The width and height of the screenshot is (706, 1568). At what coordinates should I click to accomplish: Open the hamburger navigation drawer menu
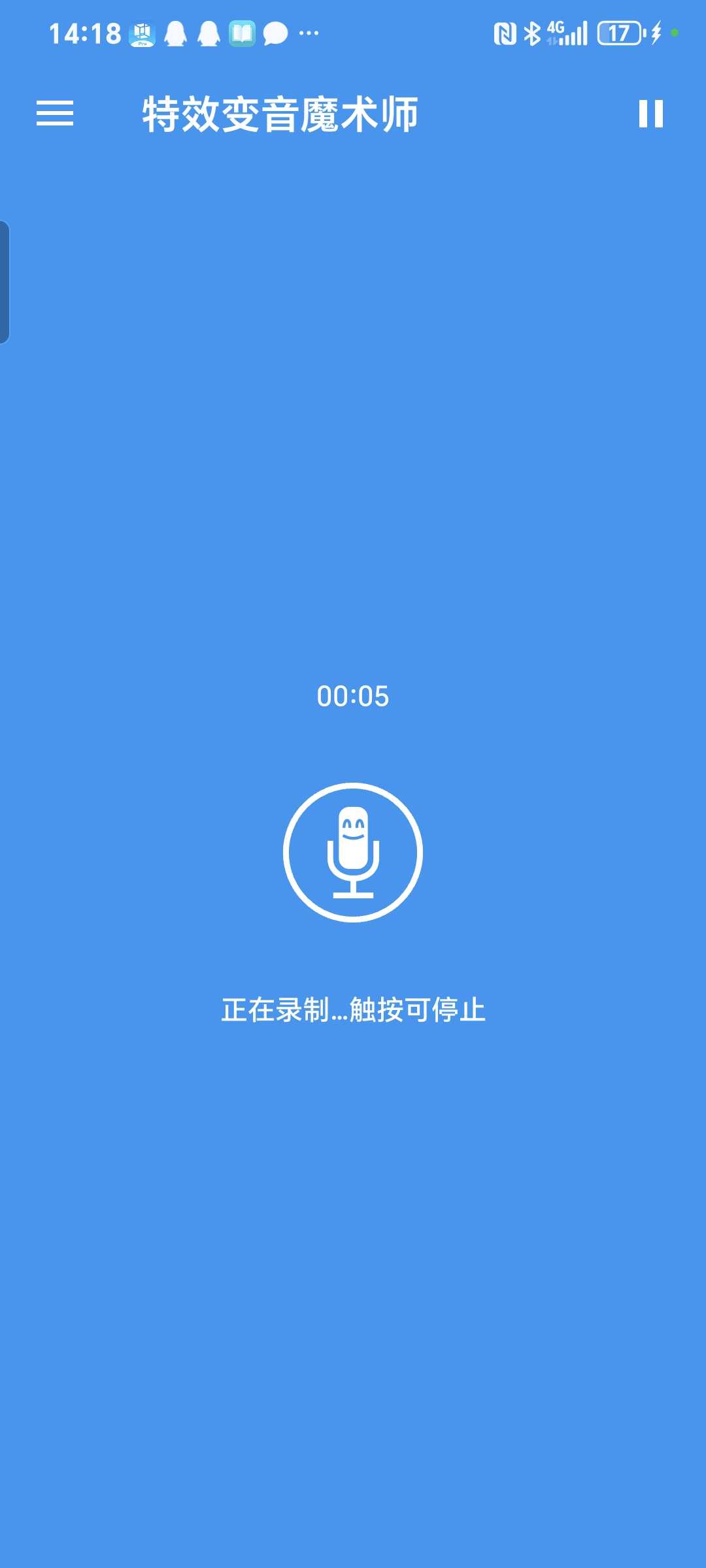(55, 114)
